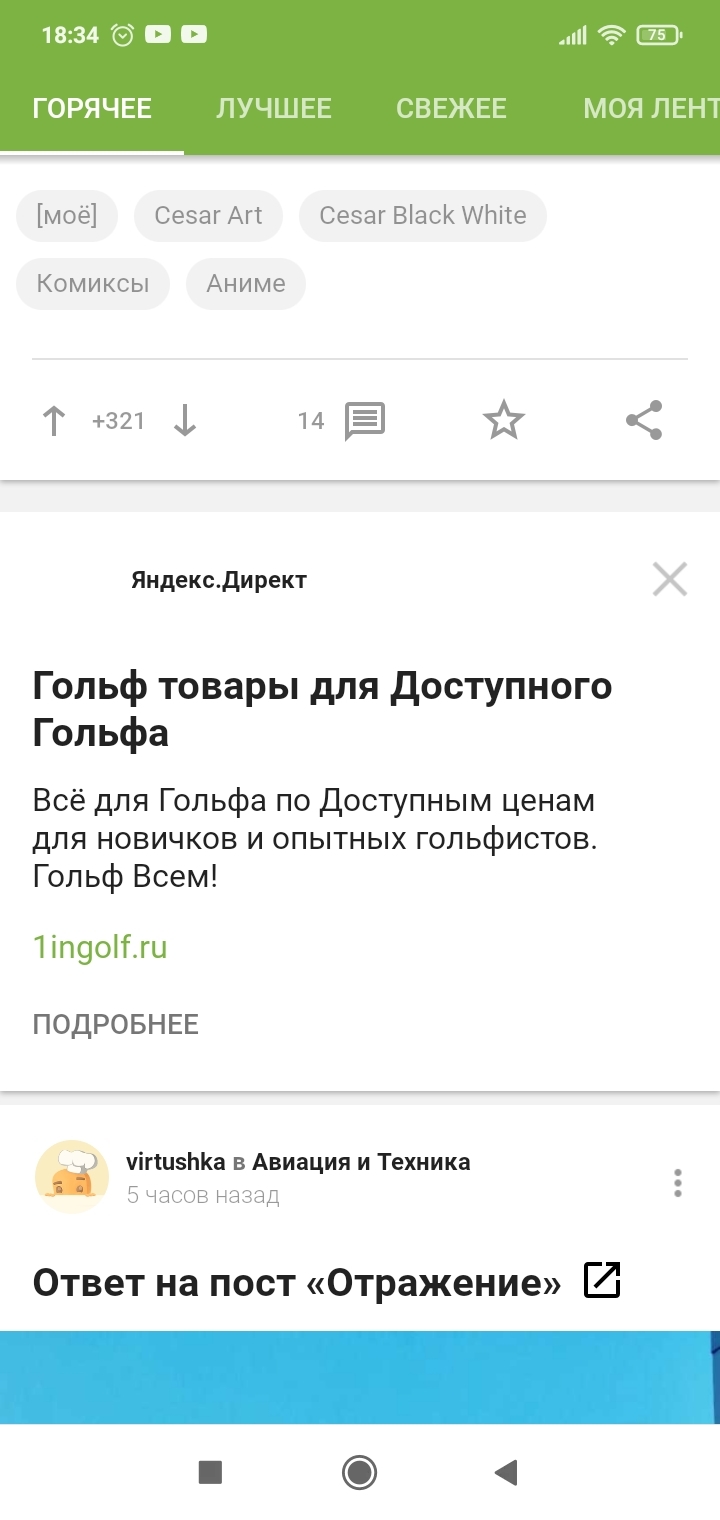
Task: Share the post via share icon
Action: pyautogui.click(x=644, y=421)
